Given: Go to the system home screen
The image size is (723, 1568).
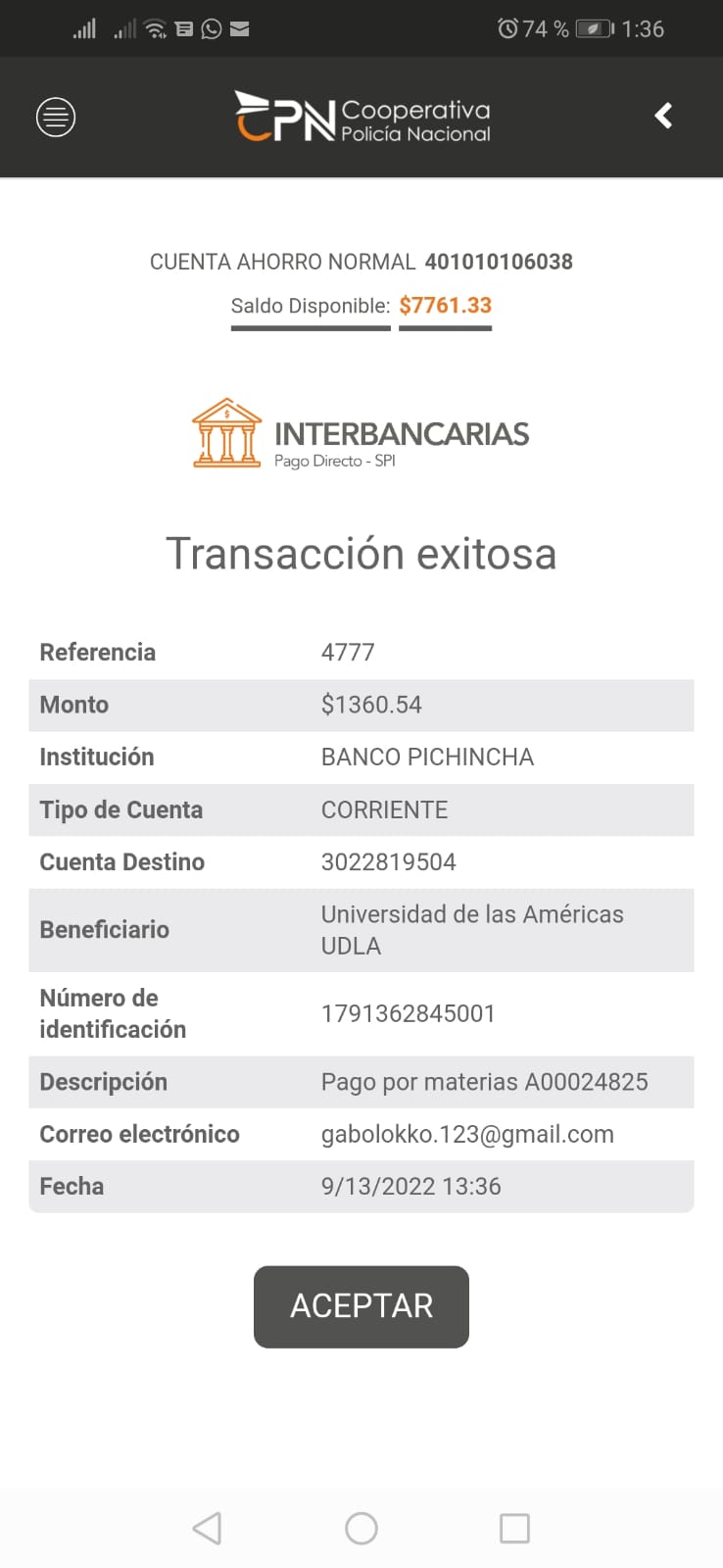Looking at the screenshot, I should click(361, 1528).
